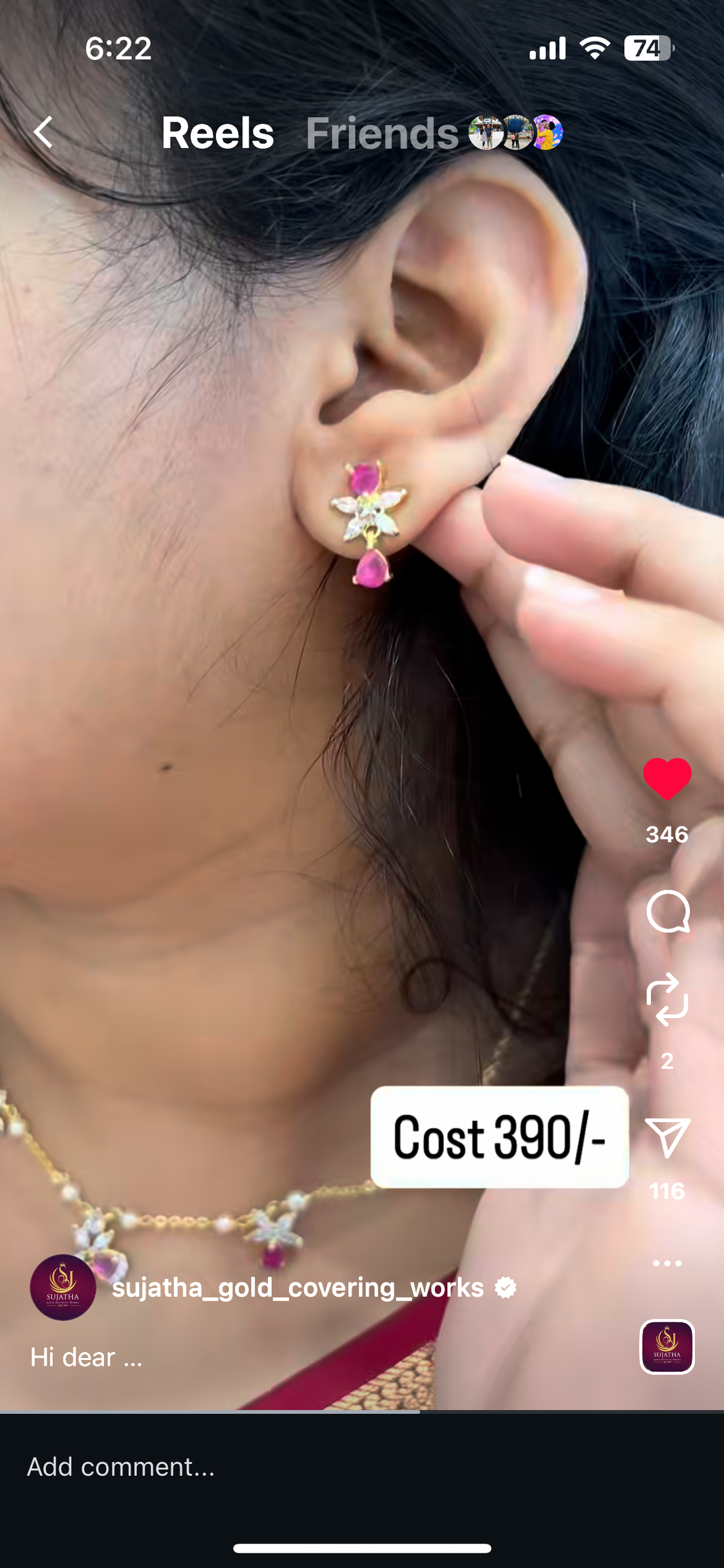Visit sujatha_gold_covering_works username link
724x1568 pixels.
297,1287
